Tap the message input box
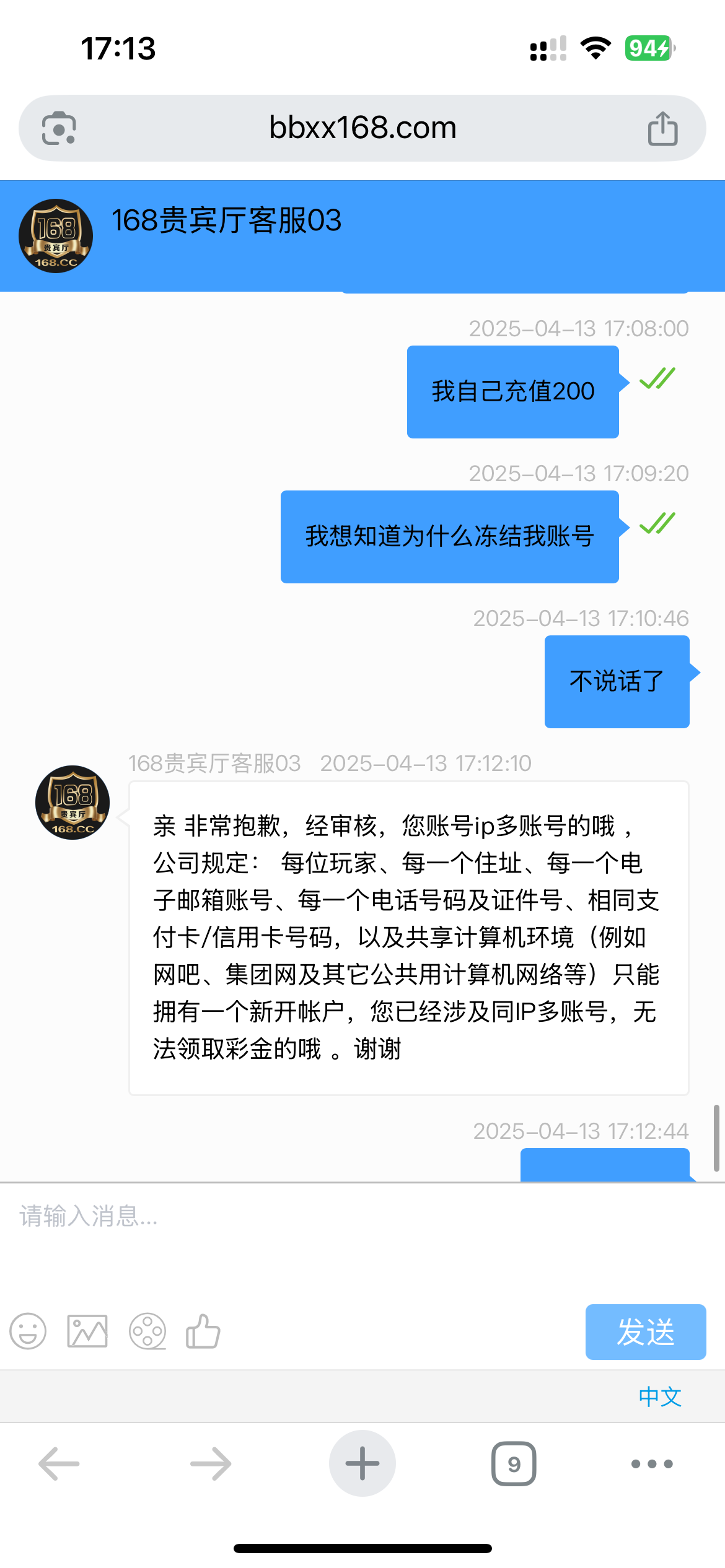Screen dimensions: 725x1568 click(x=362, y=1242)
